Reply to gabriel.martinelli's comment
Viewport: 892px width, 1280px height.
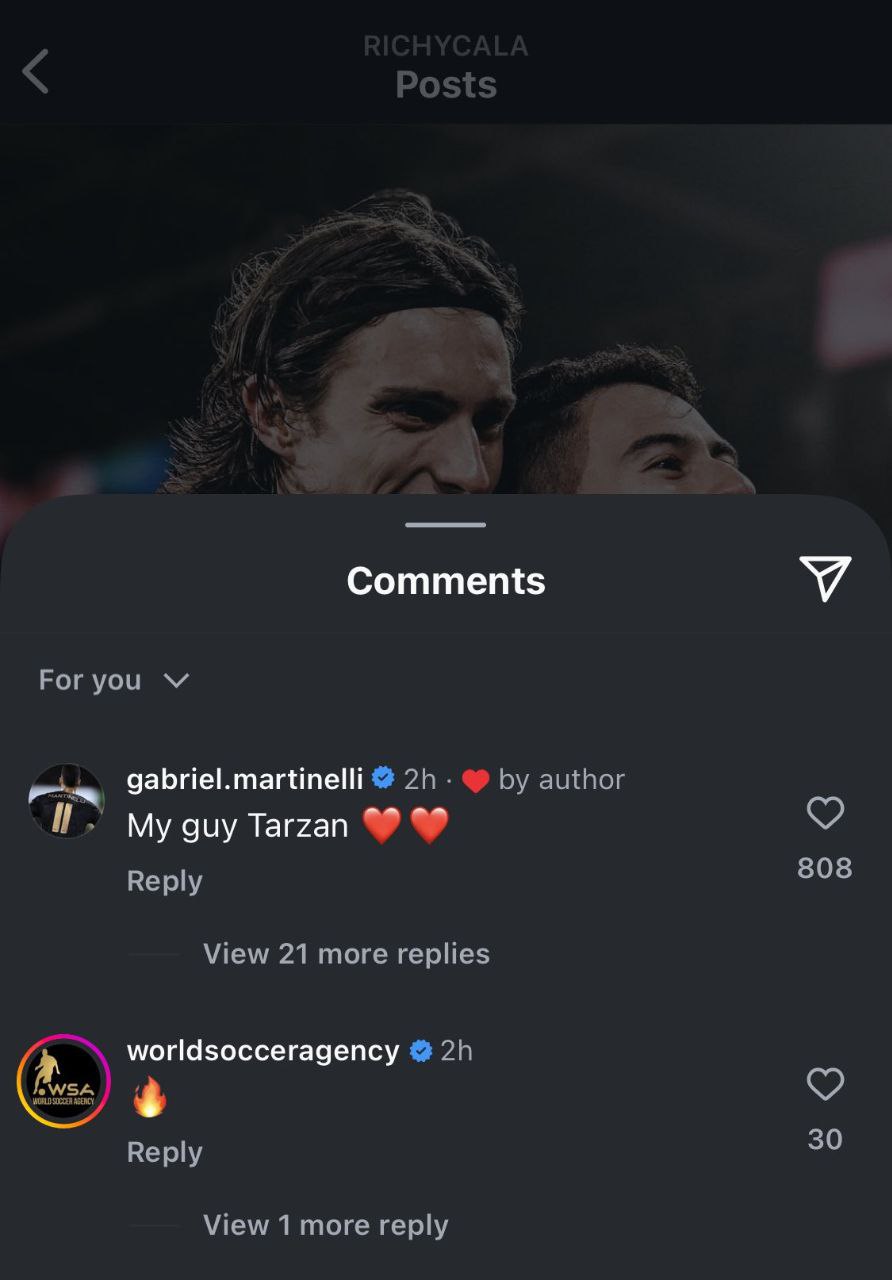164,881
